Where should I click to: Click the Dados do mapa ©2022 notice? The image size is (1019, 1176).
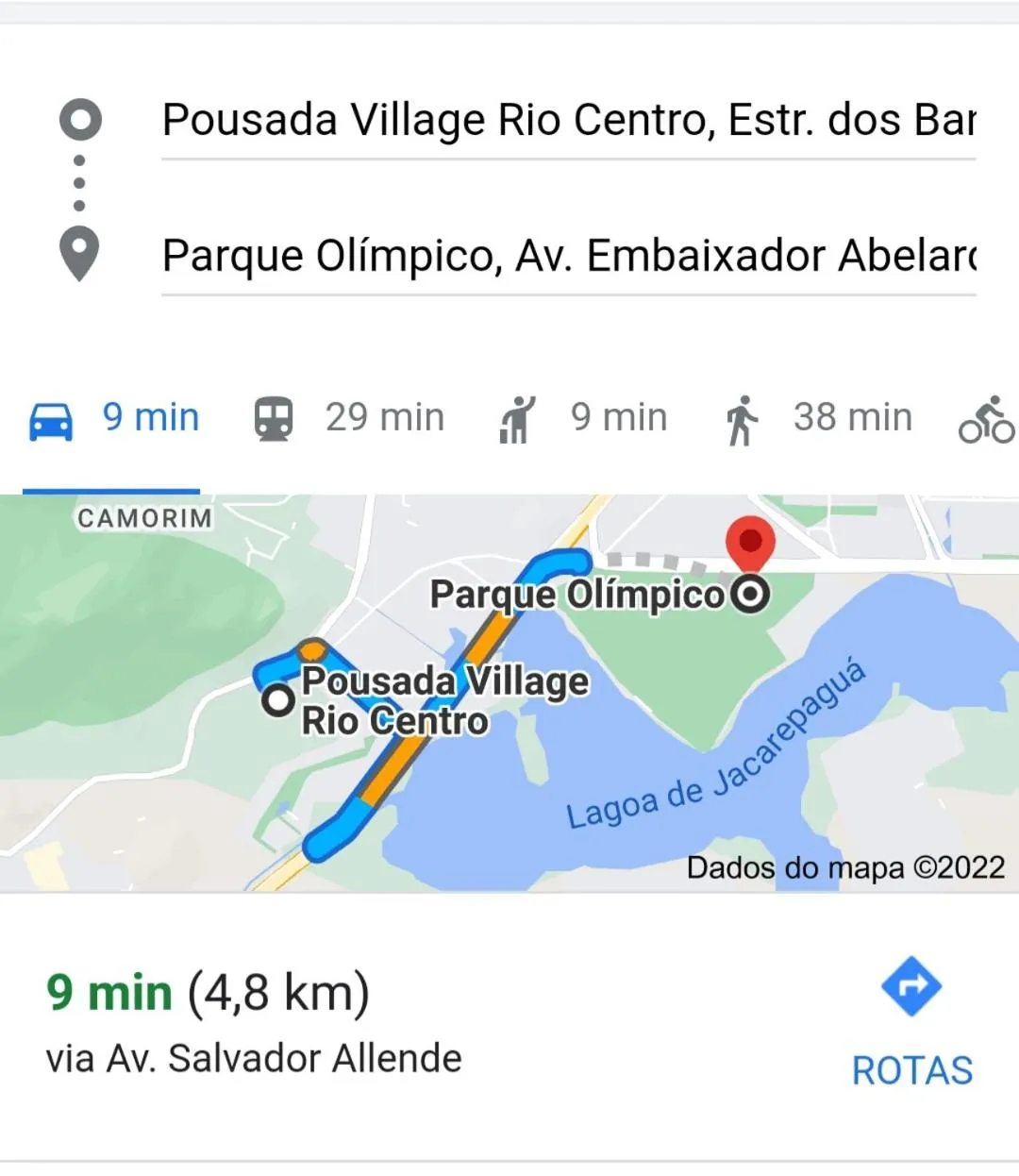tap(846, 867)
